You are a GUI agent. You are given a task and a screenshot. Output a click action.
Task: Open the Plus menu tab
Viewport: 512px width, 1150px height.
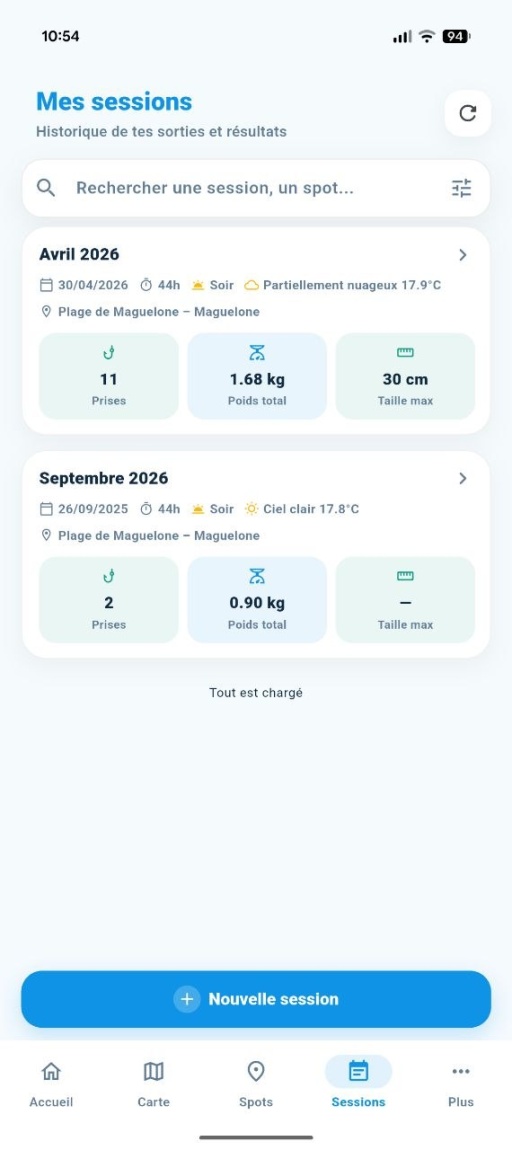click(x=461, y=1084)
